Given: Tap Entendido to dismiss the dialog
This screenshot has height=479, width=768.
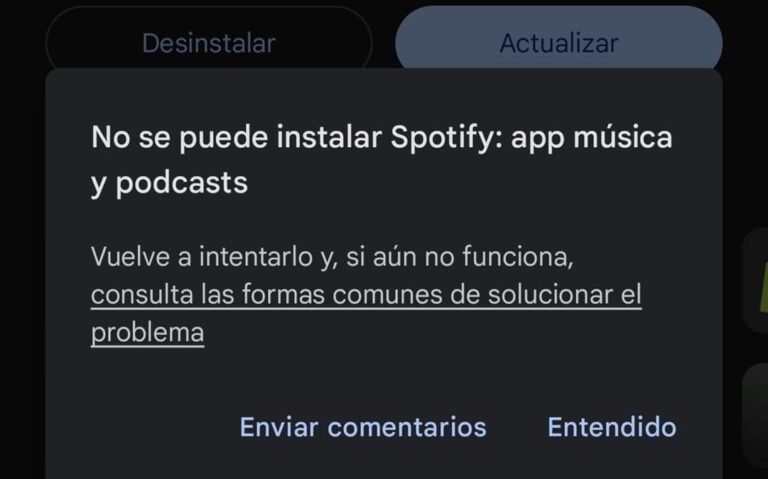Looking at the screenshot, I should point(611,427).
